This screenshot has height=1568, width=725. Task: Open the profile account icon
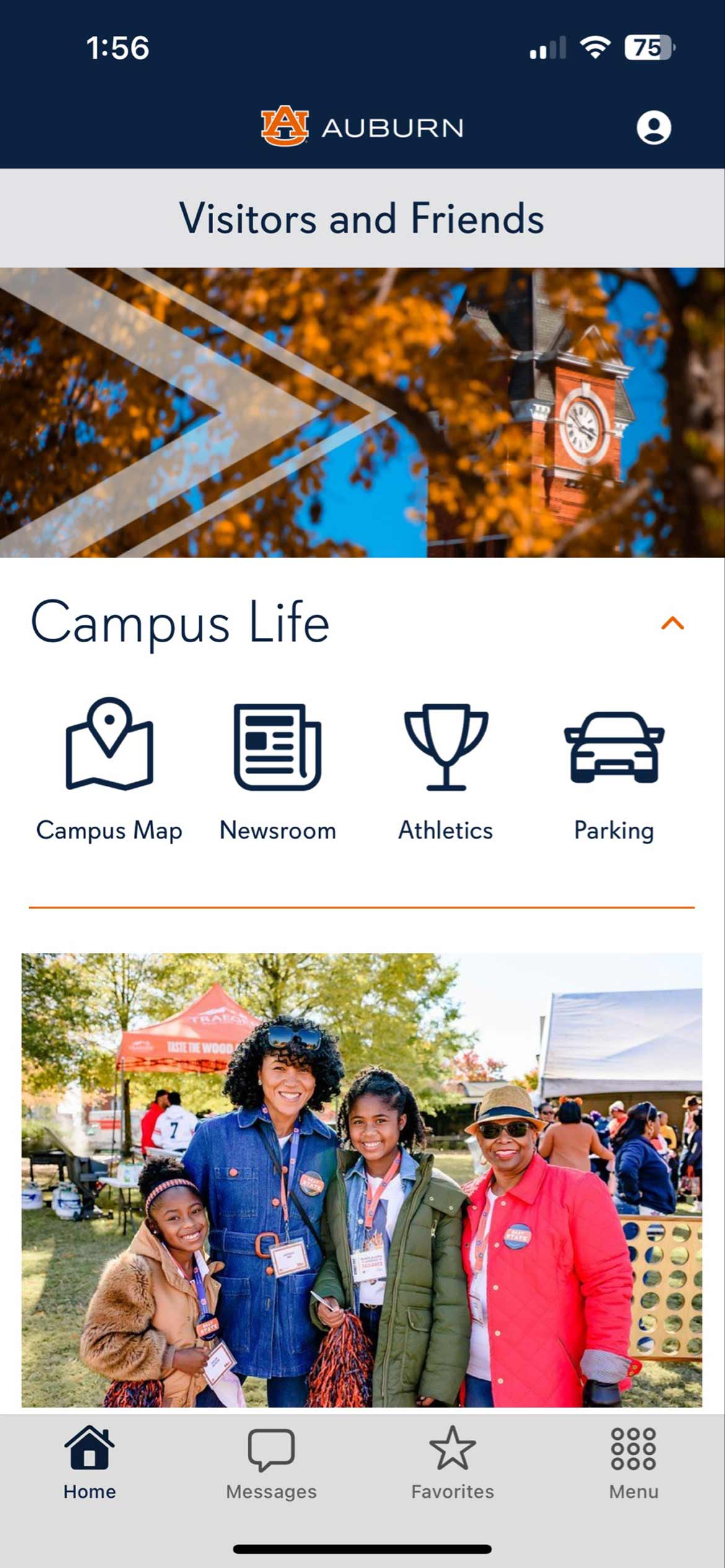pos(654,128)
